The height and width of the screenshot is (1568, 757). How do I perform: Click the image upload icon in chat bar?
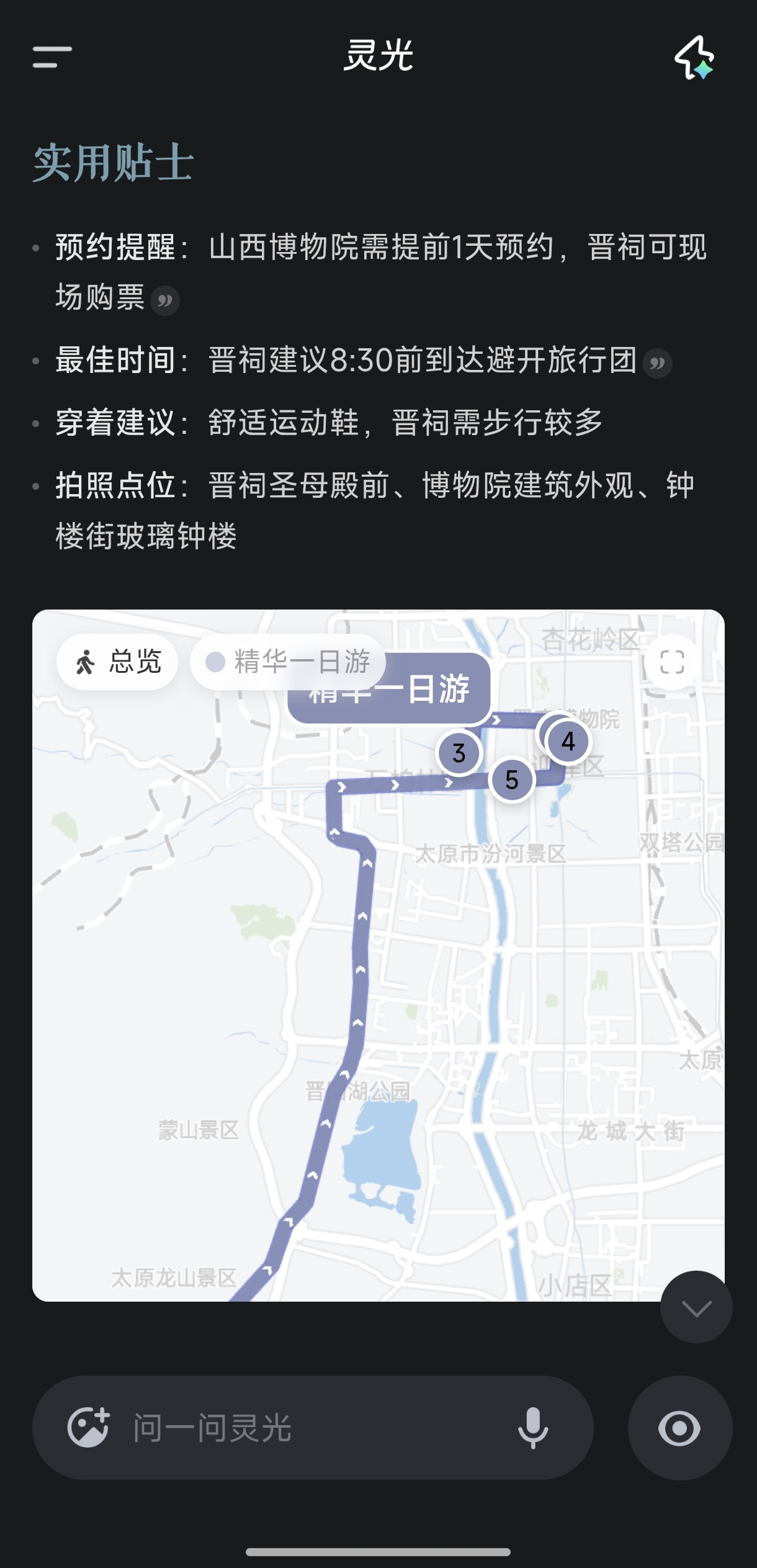click(87, 1428)
